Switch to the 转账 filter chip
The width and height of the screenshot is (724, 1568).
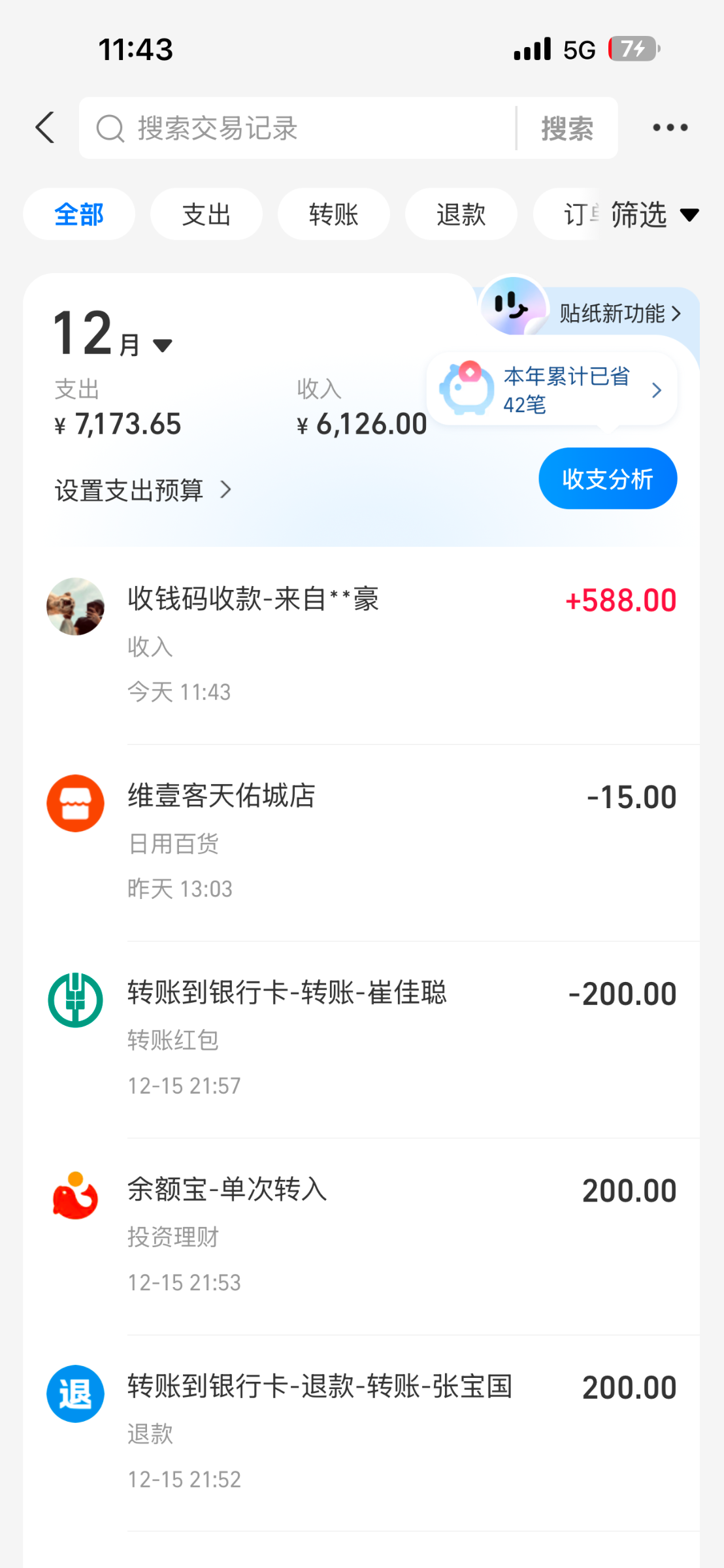(x=334, y=214)
